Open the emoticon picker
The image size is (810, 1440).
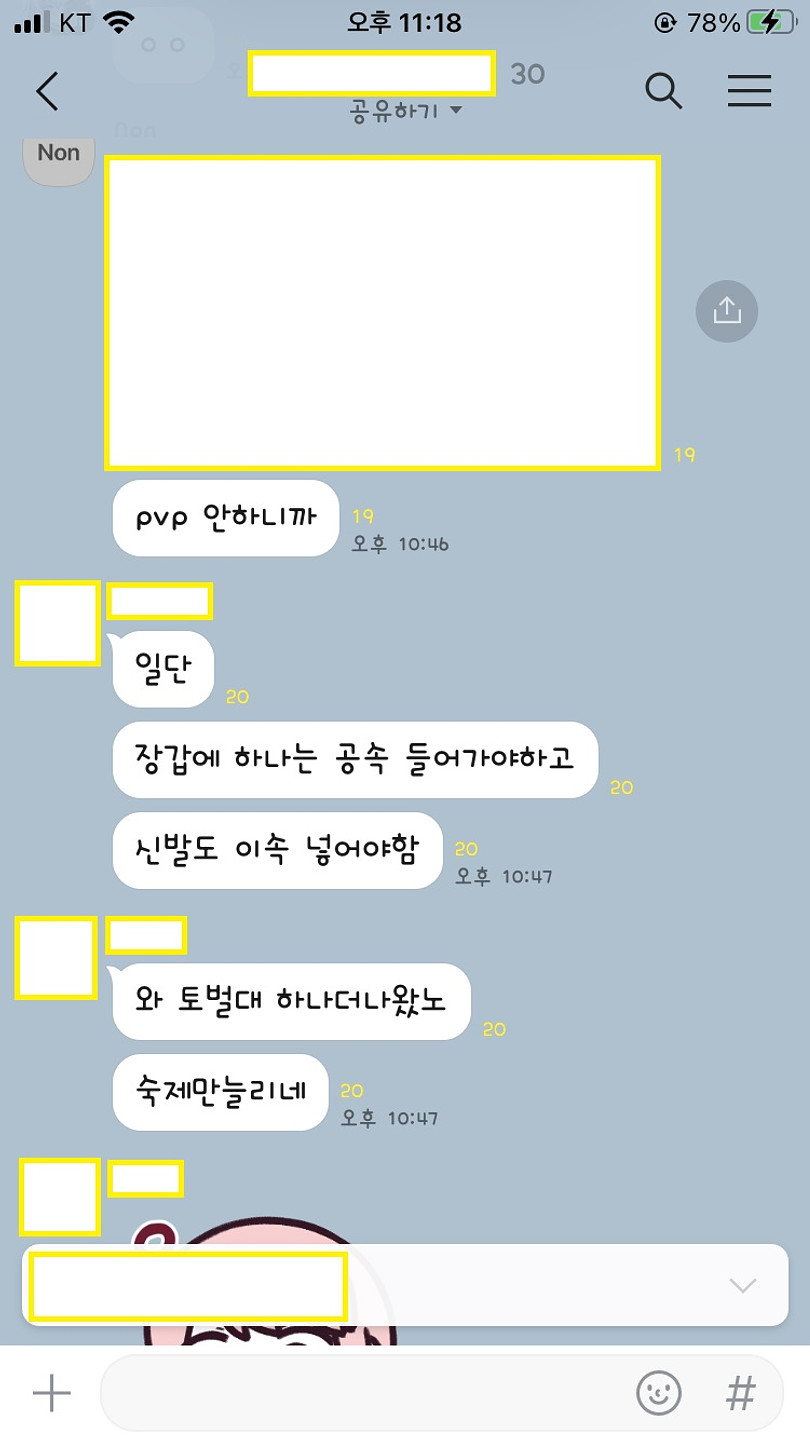[658, 1393]
